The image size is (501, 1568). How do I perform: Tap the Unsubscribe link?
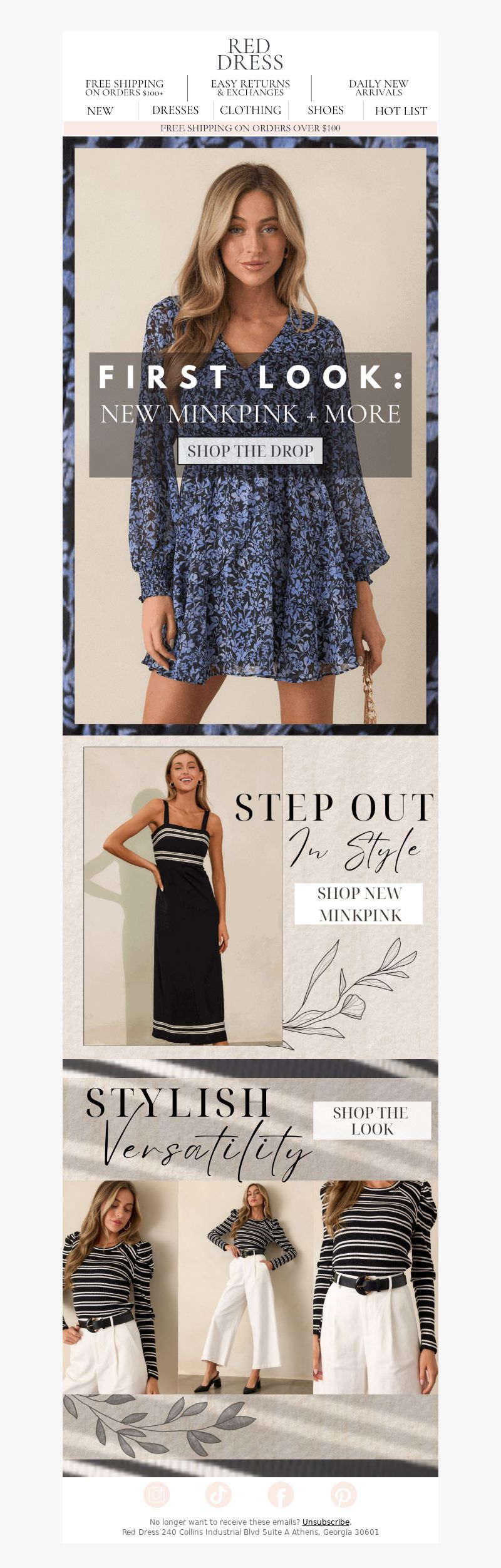pos(326,1522)
